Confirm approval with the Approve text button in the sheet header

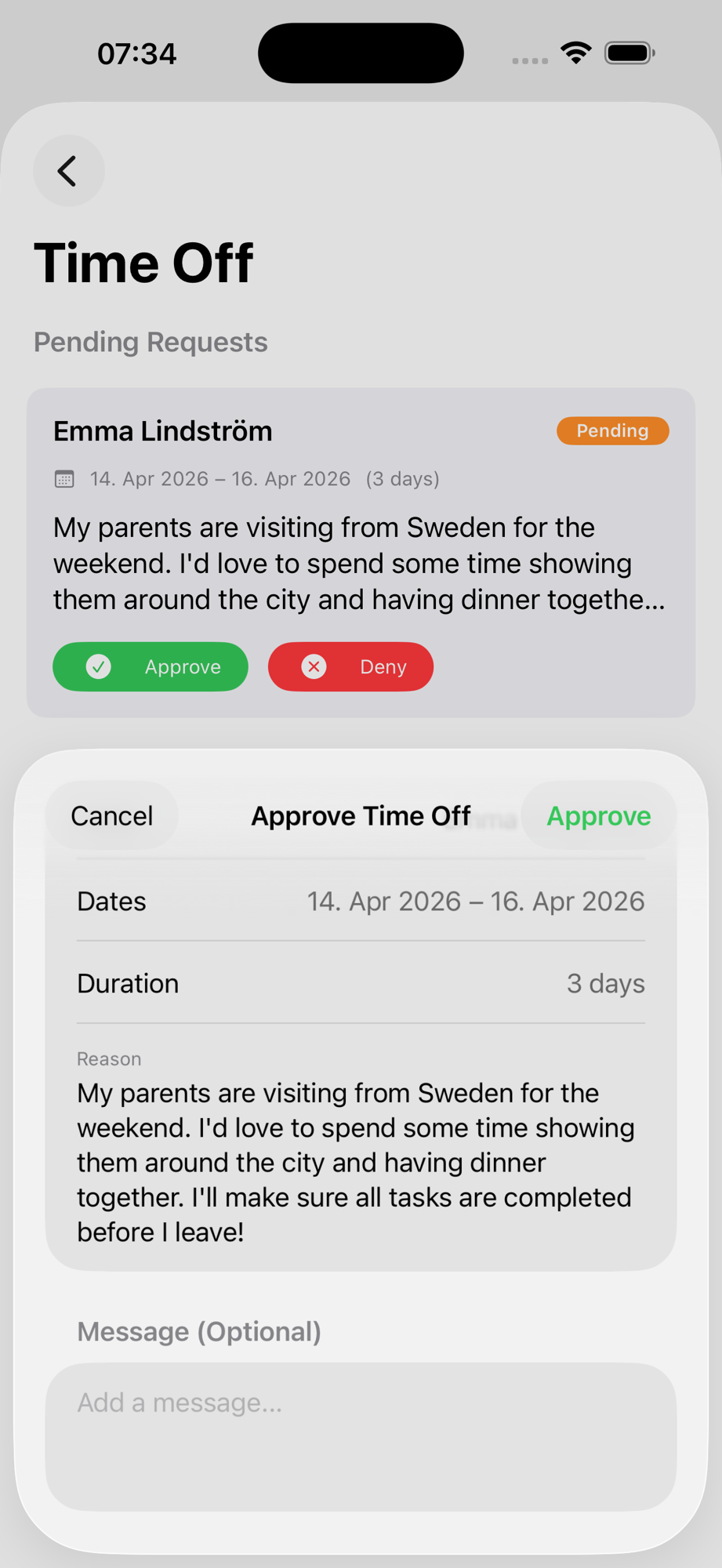coord(598,816)
